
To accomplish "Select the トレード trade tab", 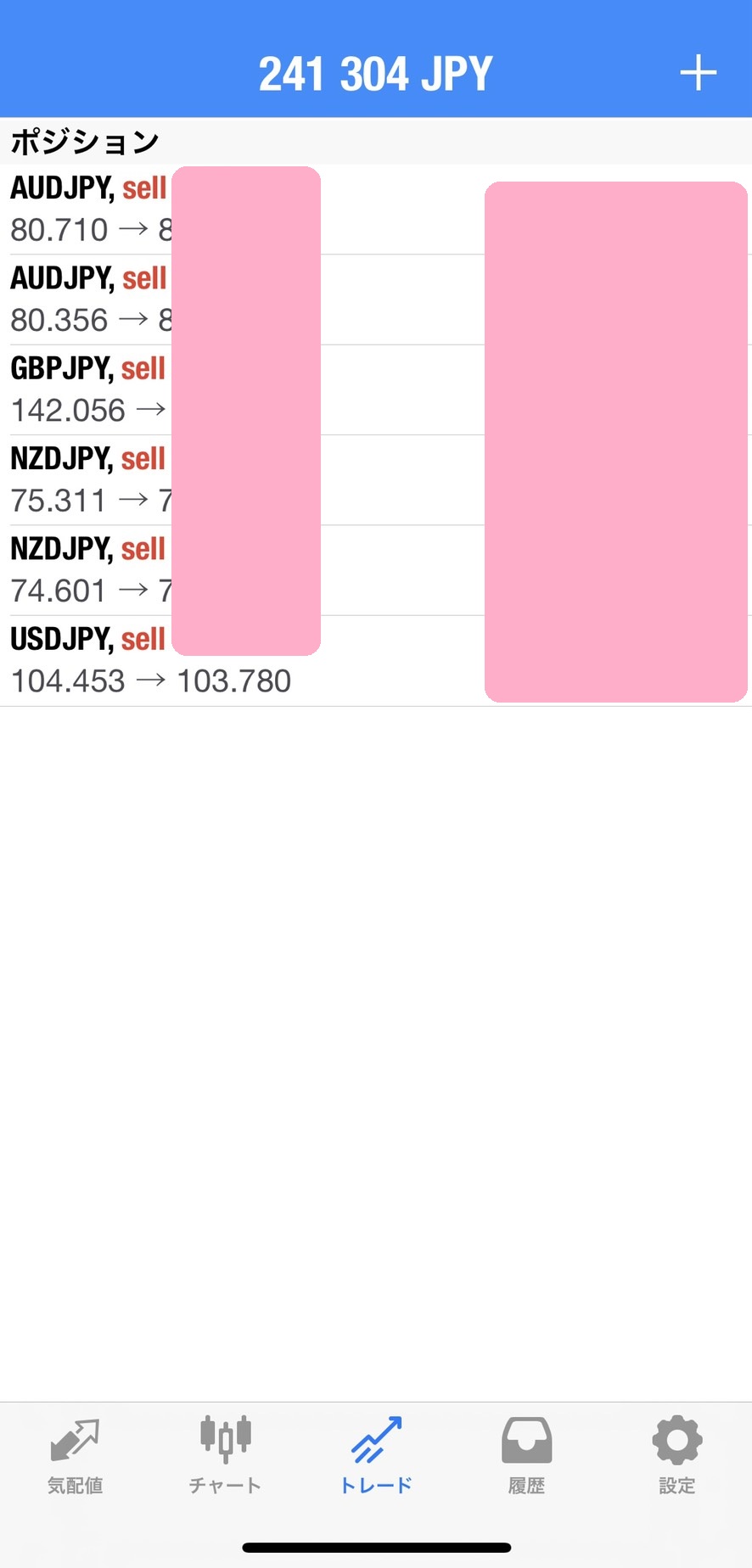I will 376,1455.
